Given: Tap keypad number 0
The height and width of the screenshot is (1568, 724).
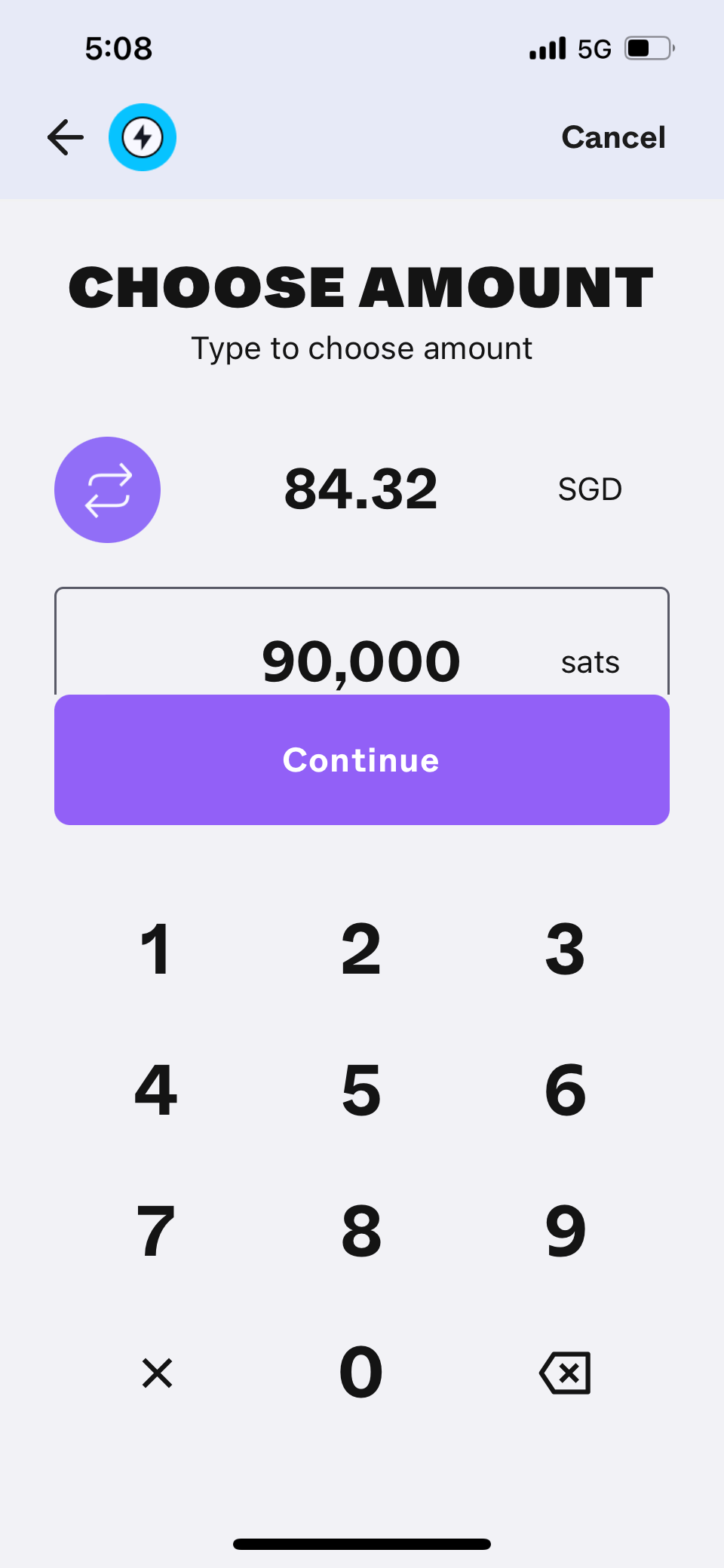Looking at the screenshot, I should click(x=361, y=1372).
